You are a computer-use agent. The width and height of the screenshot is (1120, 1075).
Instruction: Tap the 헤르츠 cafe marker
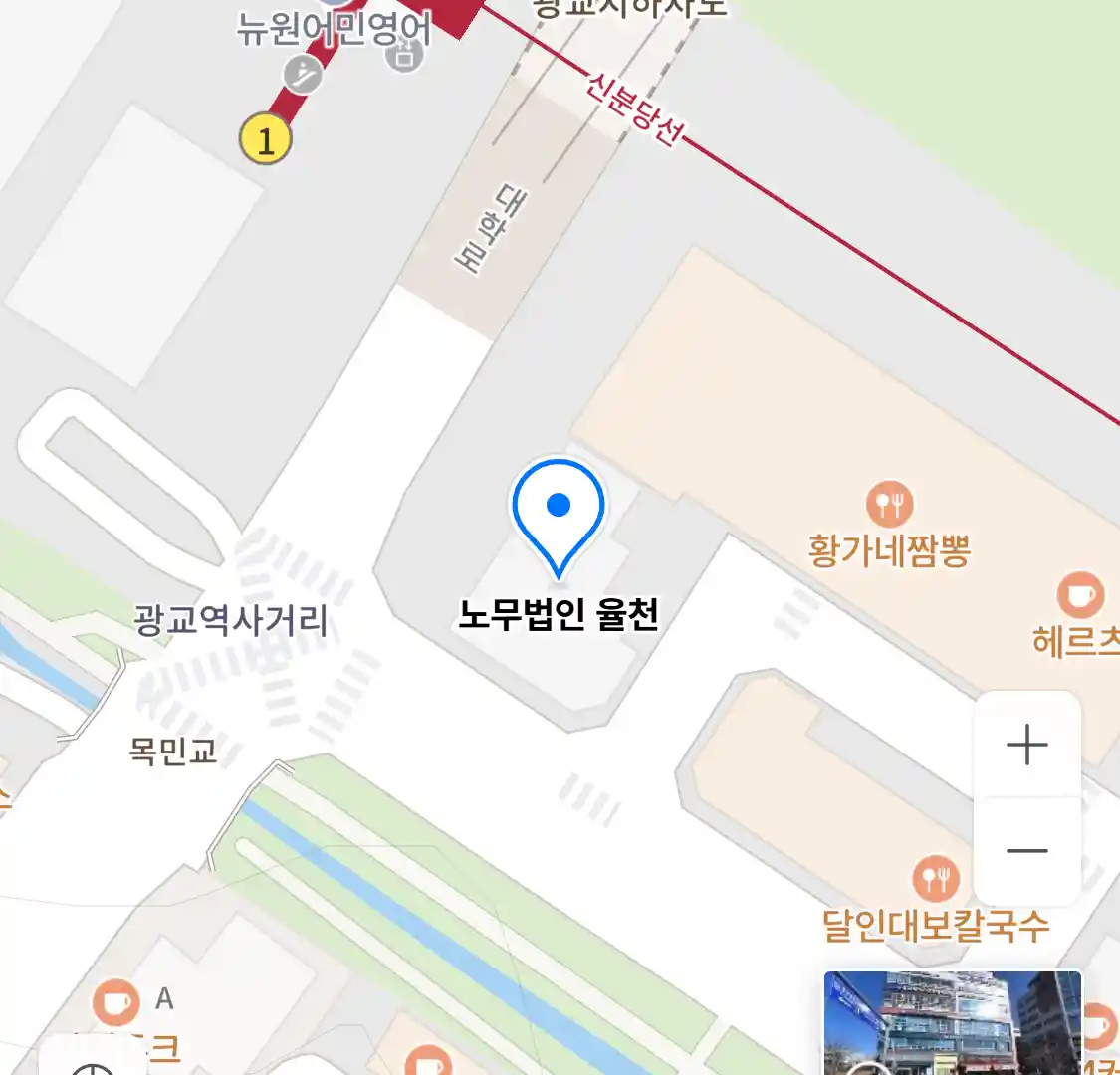coord(1080,596)
